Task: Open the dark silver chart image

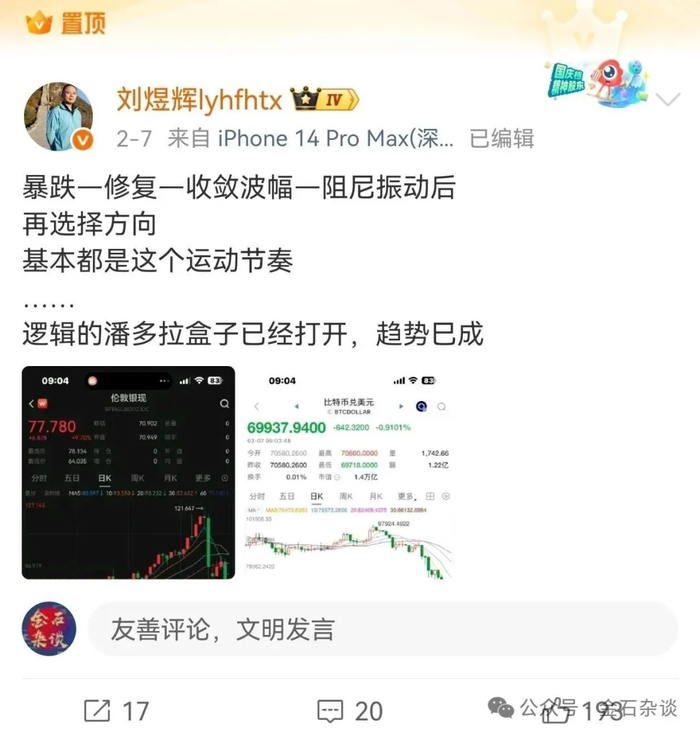Action: 128,473
